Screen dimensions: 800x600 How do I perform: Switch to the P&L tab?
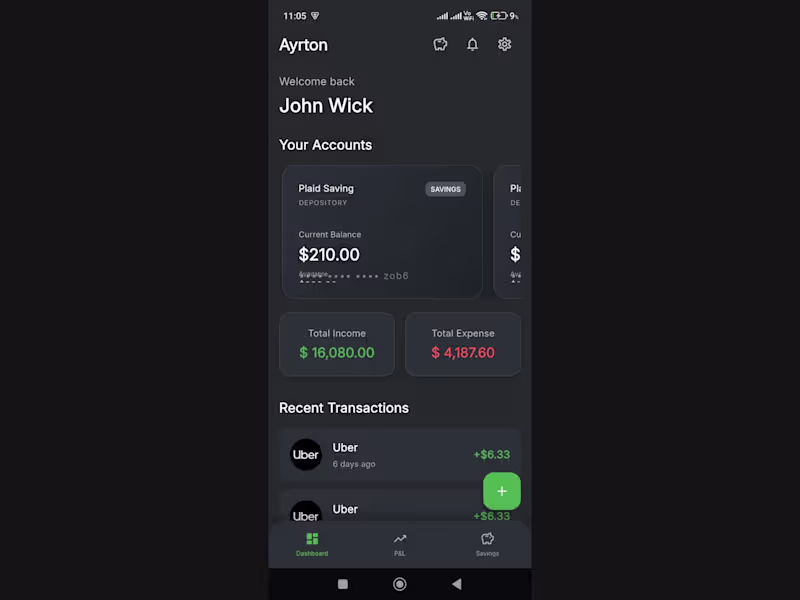pos(400,544)
